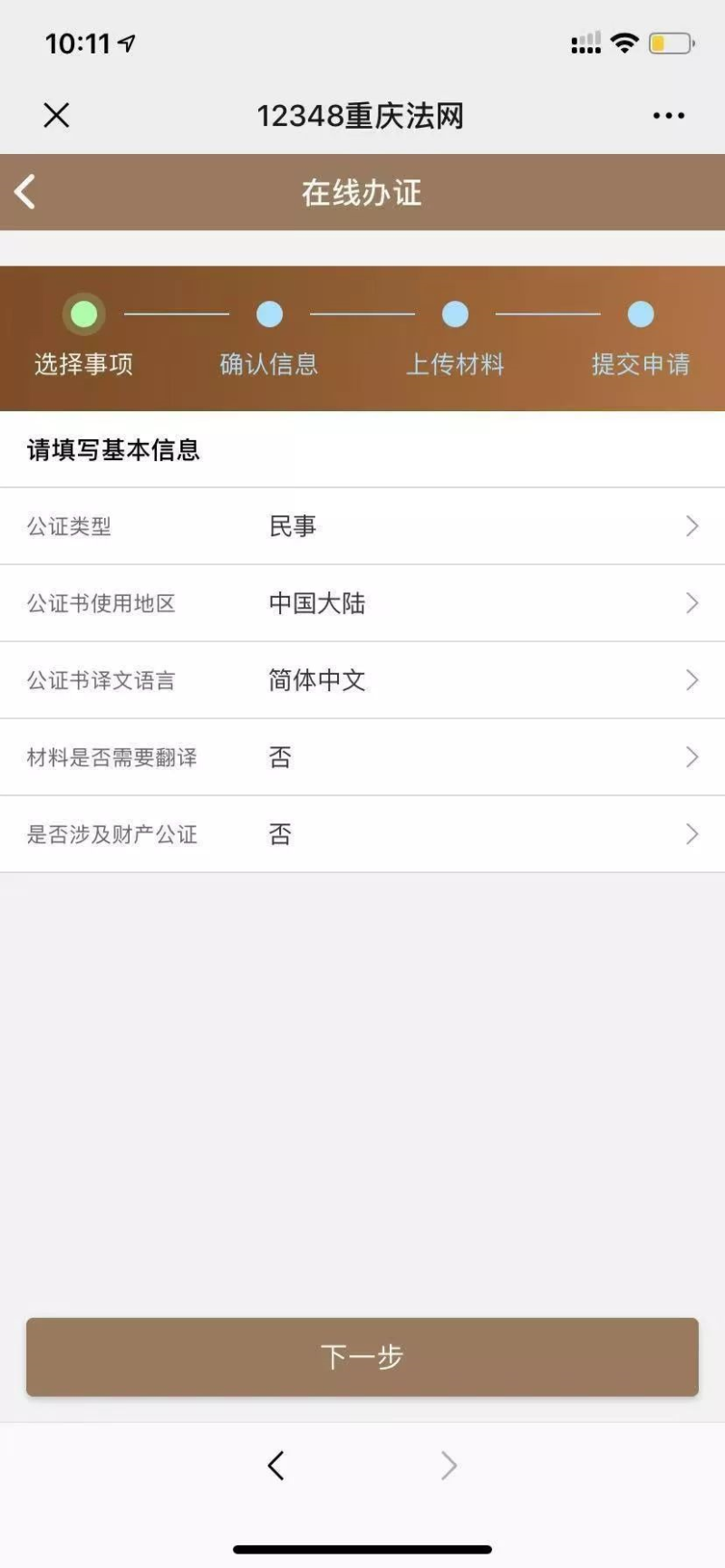This screenshot has height=1568, width=725.
Task: Select the 公证类型 row
Action: click(362, 526)
